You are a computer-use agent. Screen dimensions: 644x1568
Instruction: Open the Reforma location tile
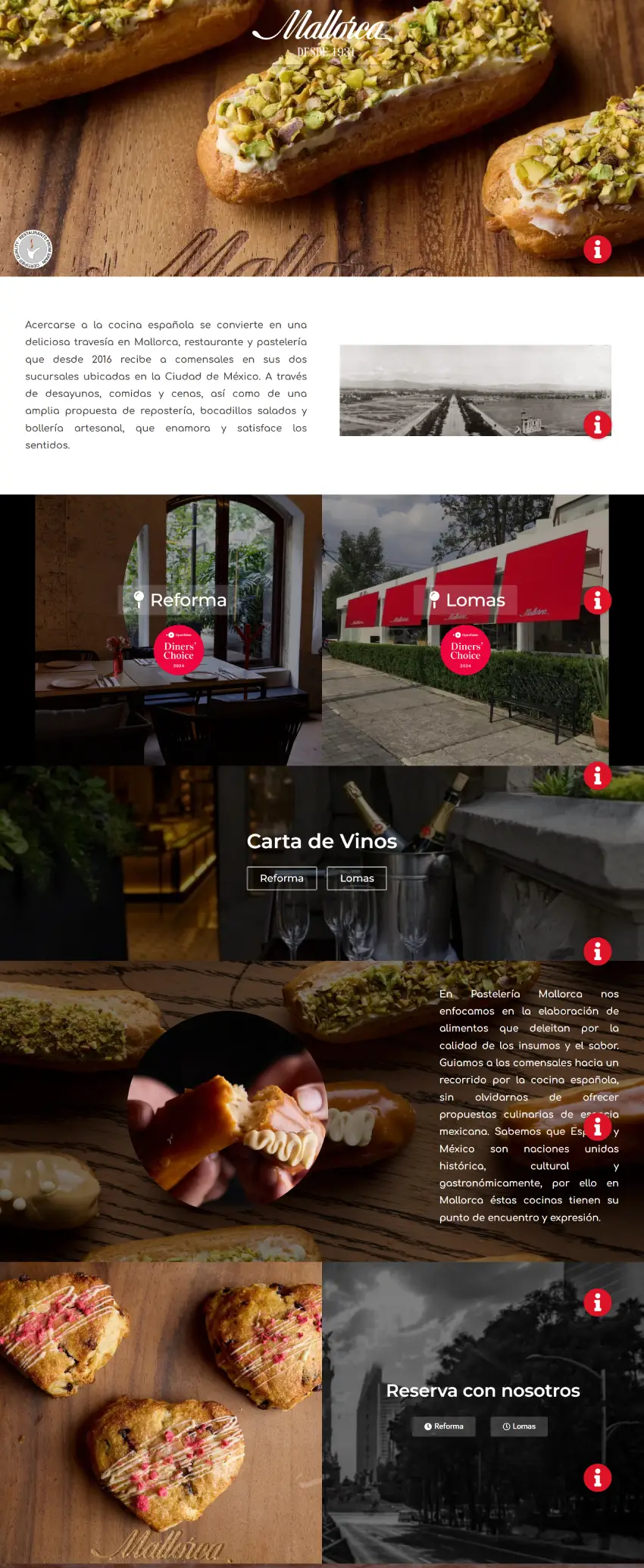click(x=180, y=600)
